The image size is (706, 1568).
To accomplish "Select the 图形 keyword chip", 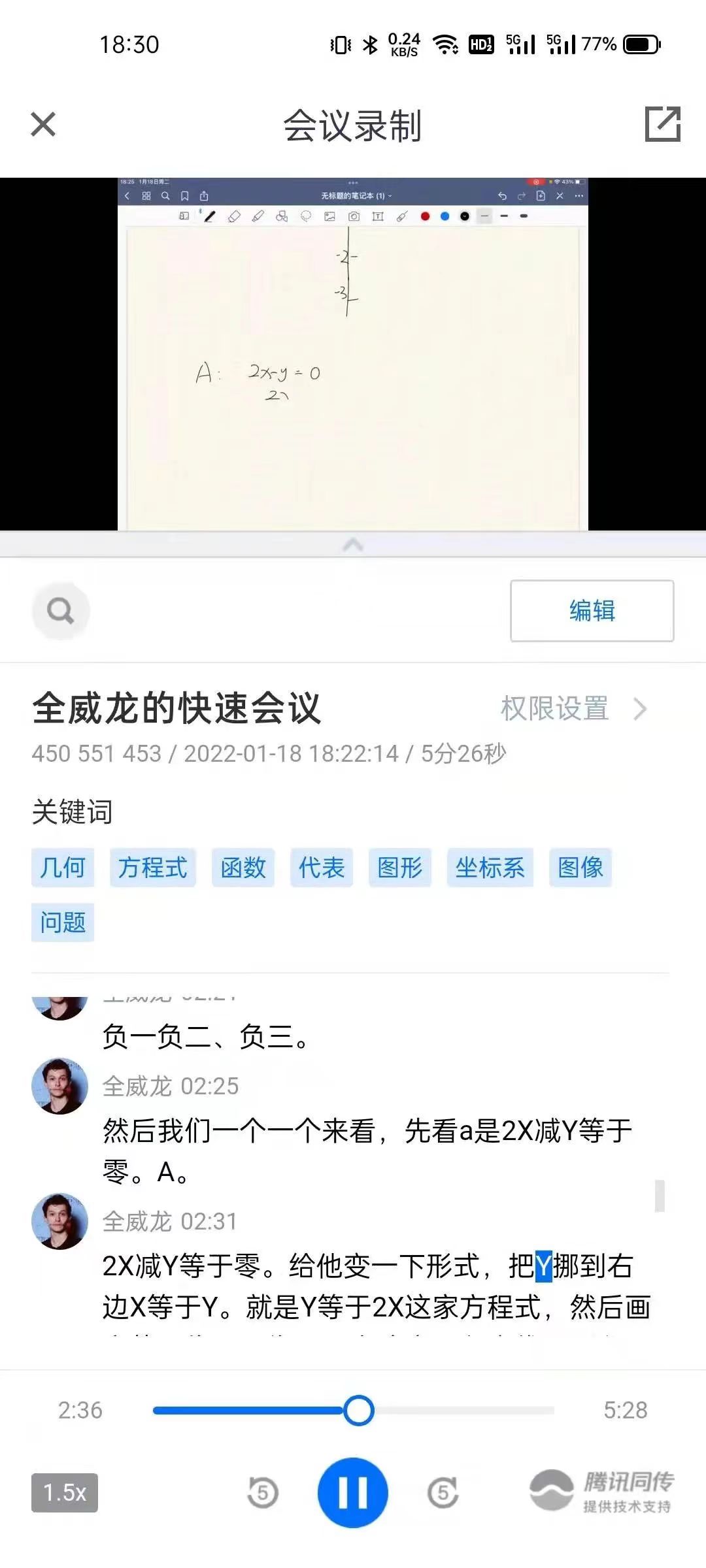I will [x=400, y=868].
